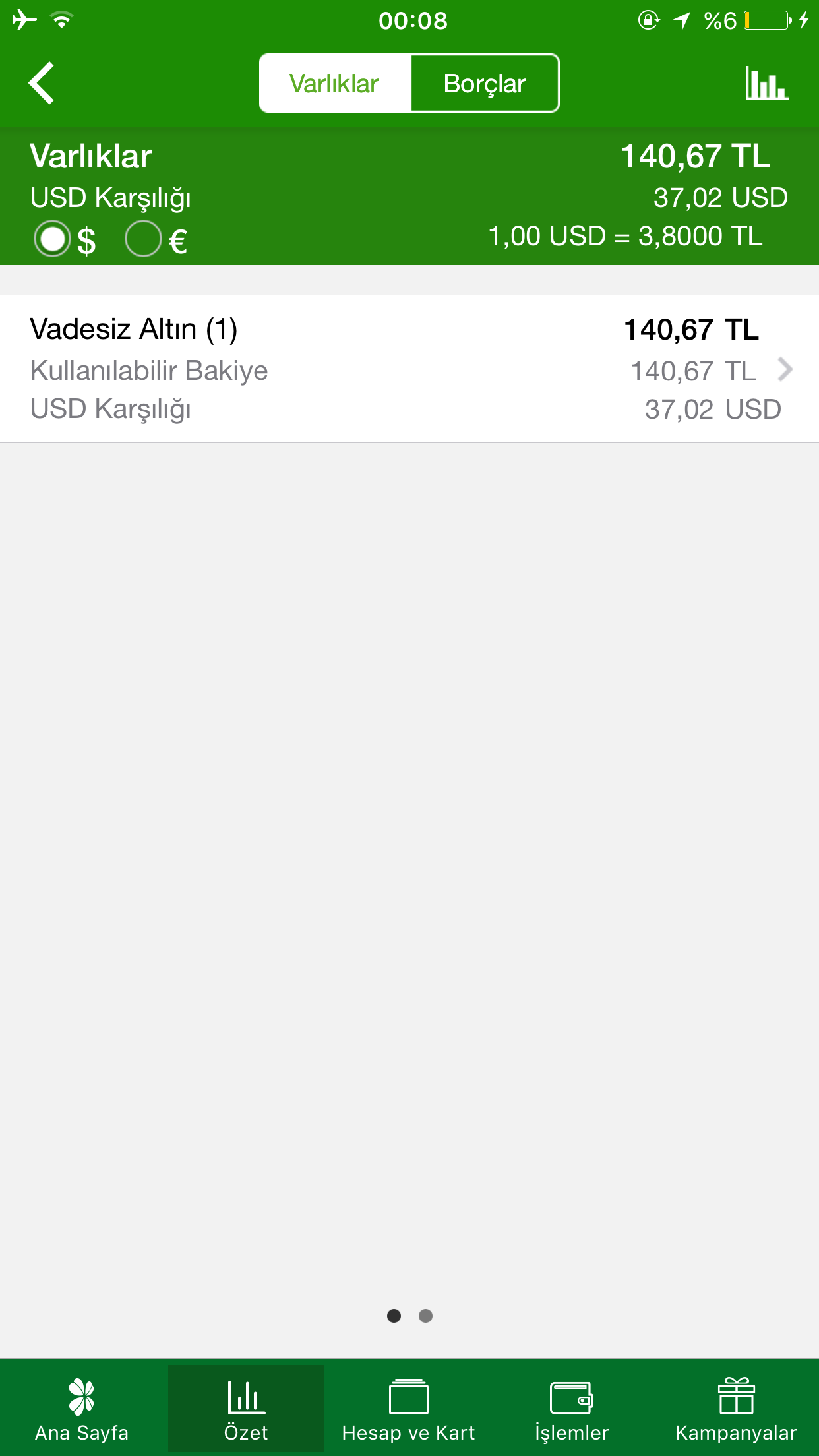This screenshot has width=819, height=1456.
Task: View the Kampanyalar tab
Action: pyautogui.click(x=736, y=1409)
